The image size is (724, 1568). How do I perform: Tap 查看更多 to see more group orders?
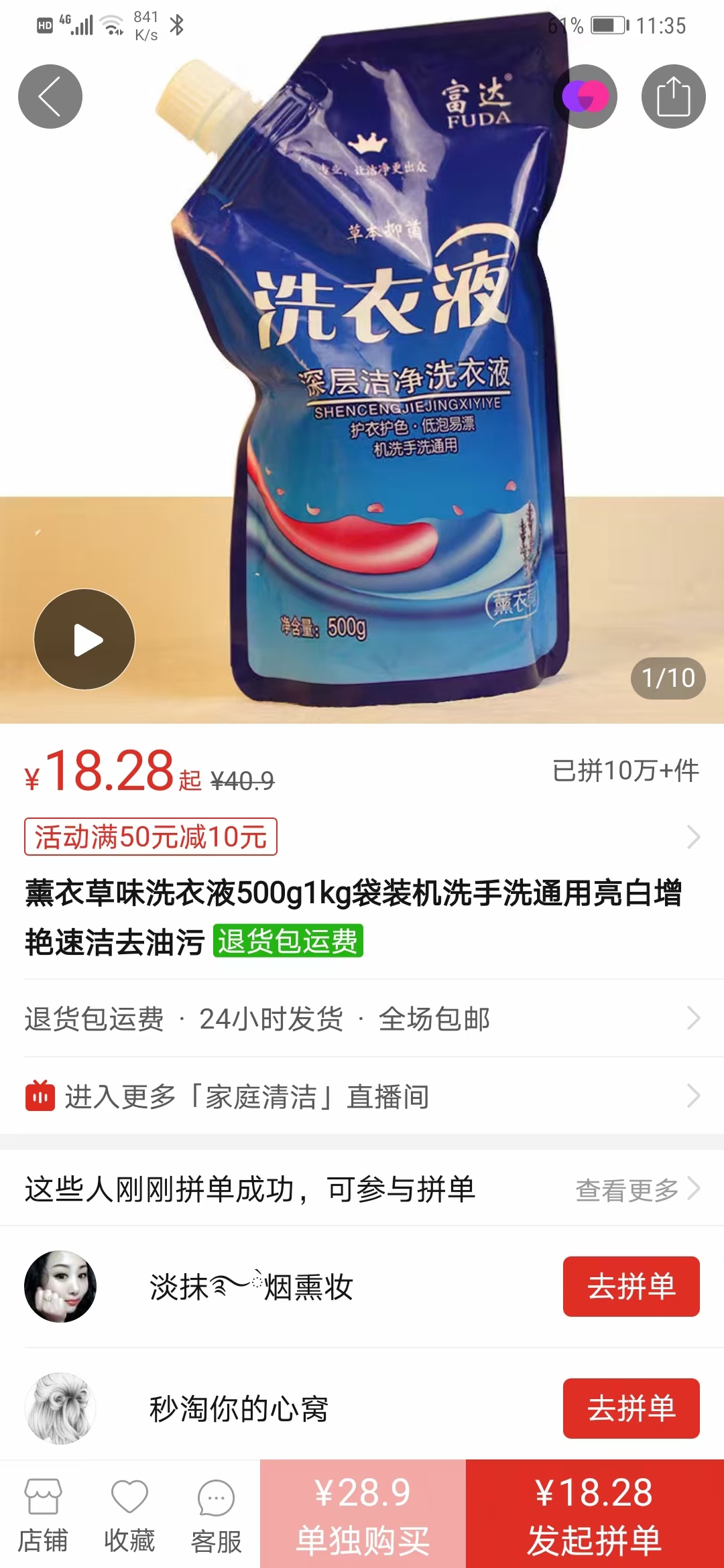(x=637, y=1190)
